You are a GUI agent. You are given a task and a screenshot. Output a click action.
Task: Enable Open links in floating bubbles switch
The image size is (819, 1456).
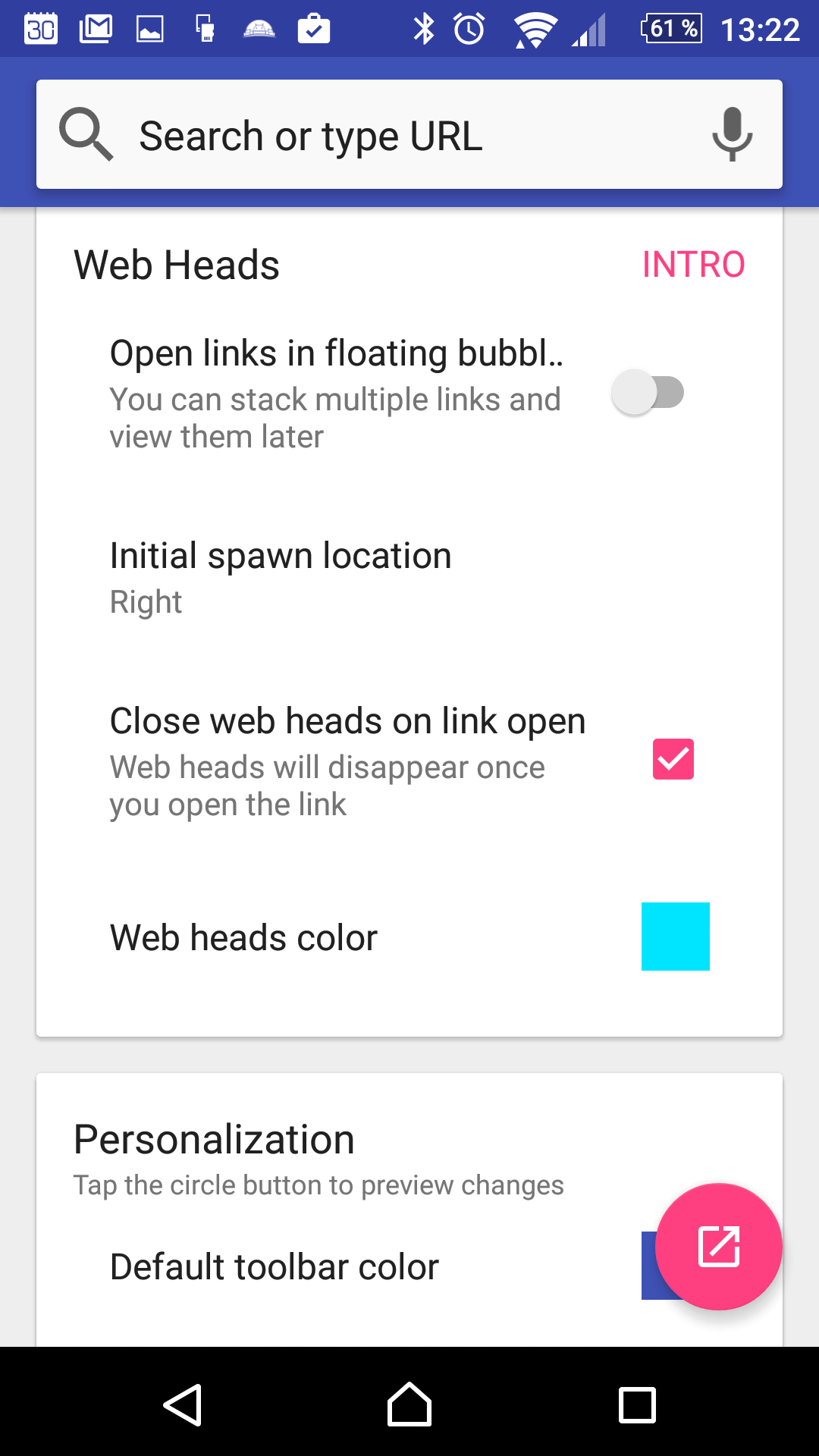[x=648, y=392]
